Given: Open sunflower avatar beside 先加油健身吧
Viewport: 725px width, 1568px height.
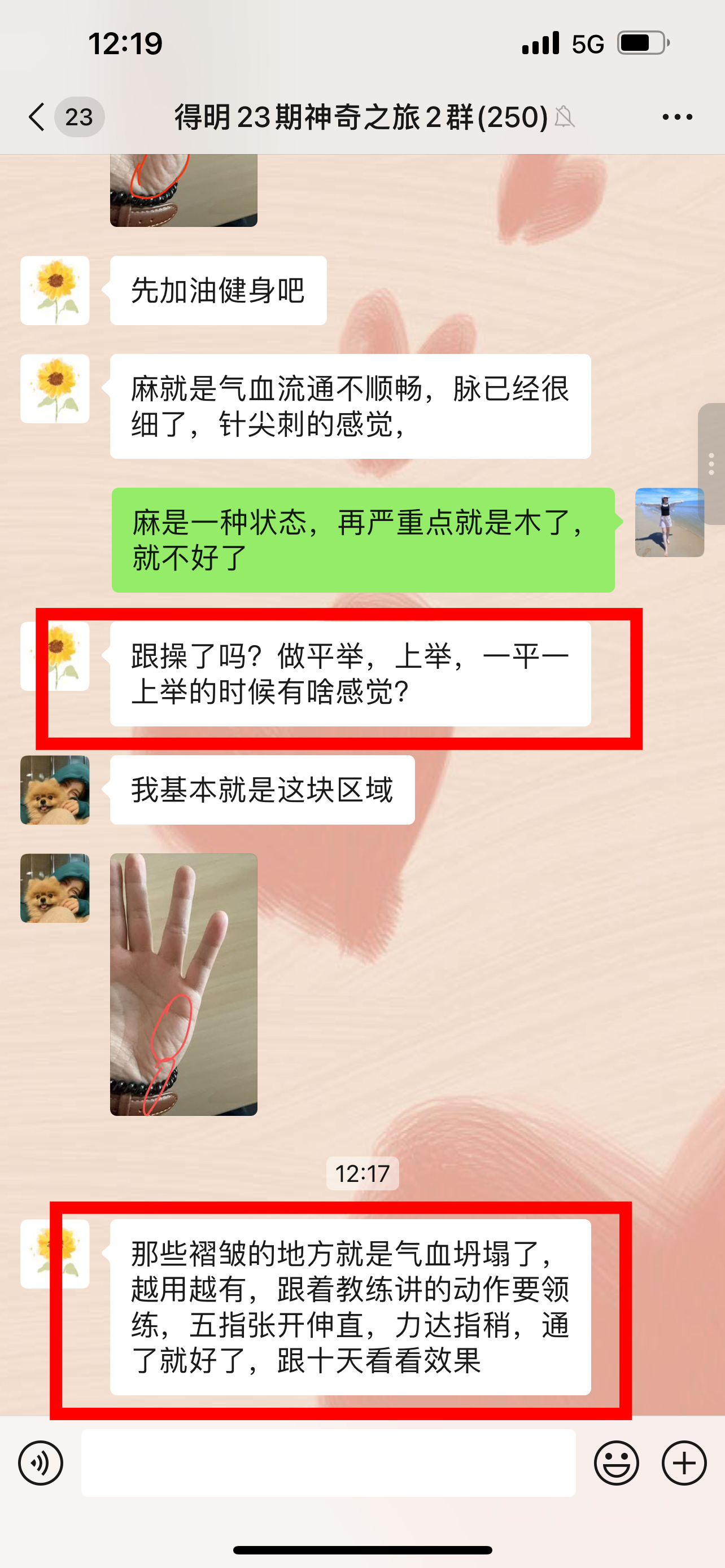Looking at the screenshot, I should (x=55, y=290).
